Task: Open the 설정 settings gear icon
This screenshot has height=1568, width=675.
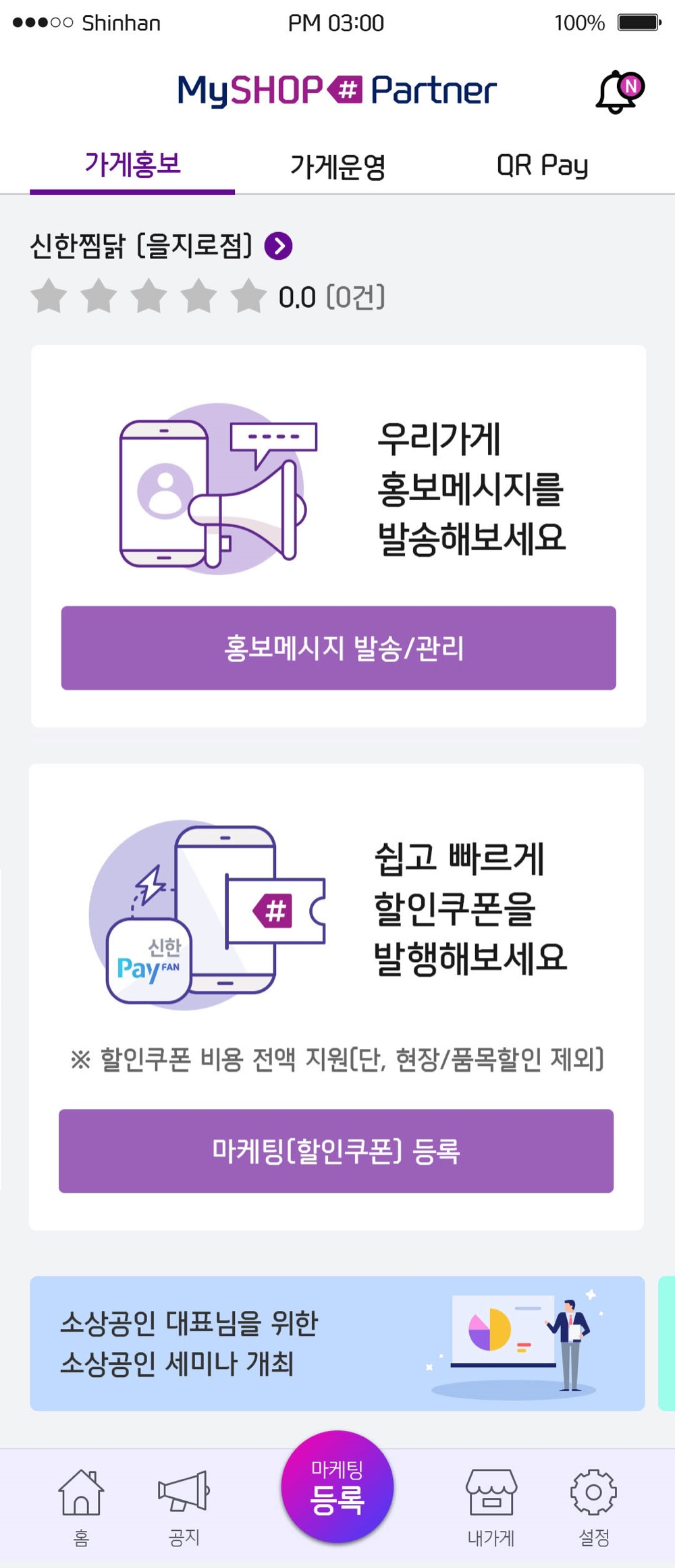Action: click(x=592, y=1494)
